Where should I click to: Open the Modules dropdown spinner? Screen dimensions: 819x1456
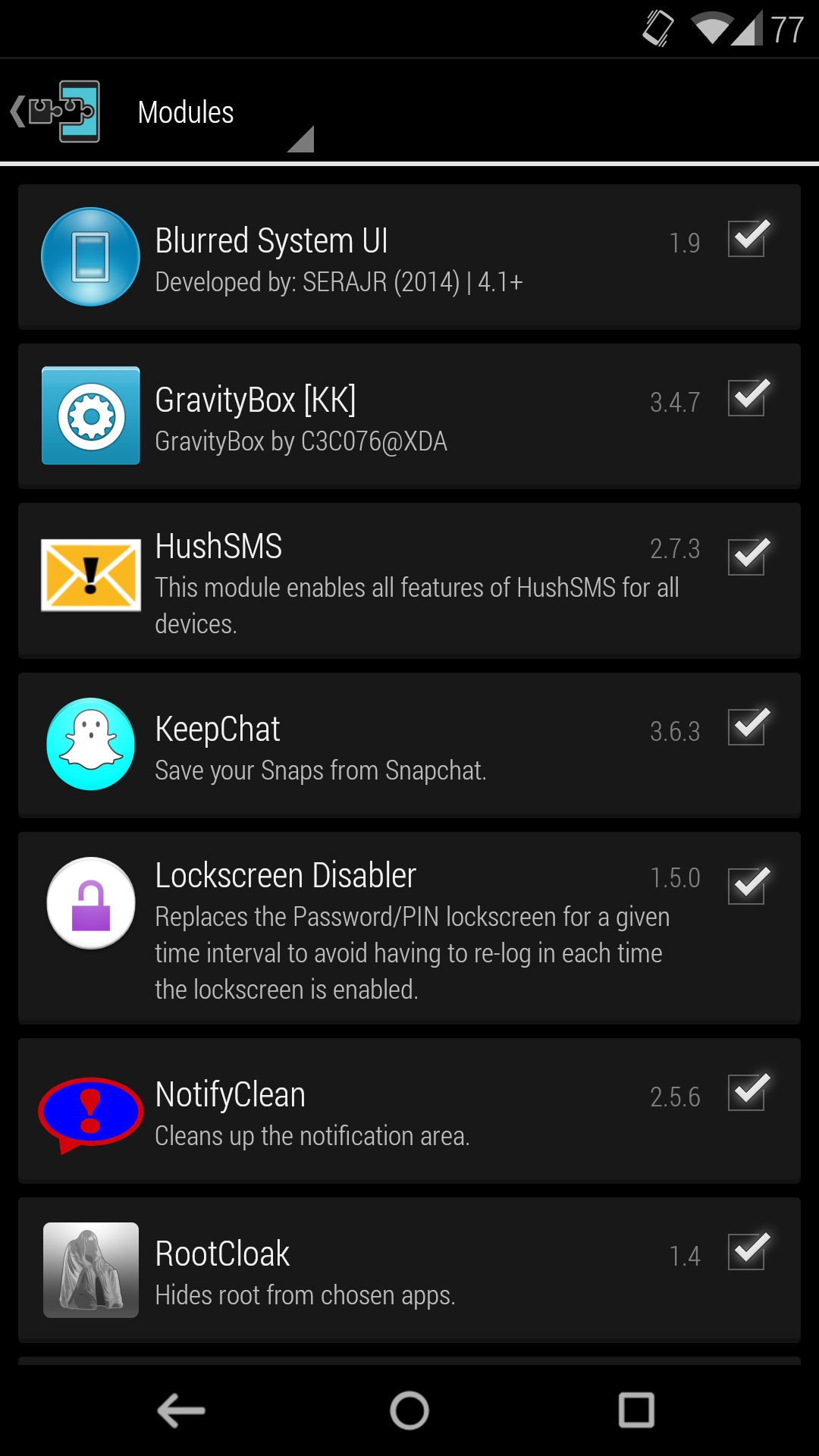click(x=224, y=114)
